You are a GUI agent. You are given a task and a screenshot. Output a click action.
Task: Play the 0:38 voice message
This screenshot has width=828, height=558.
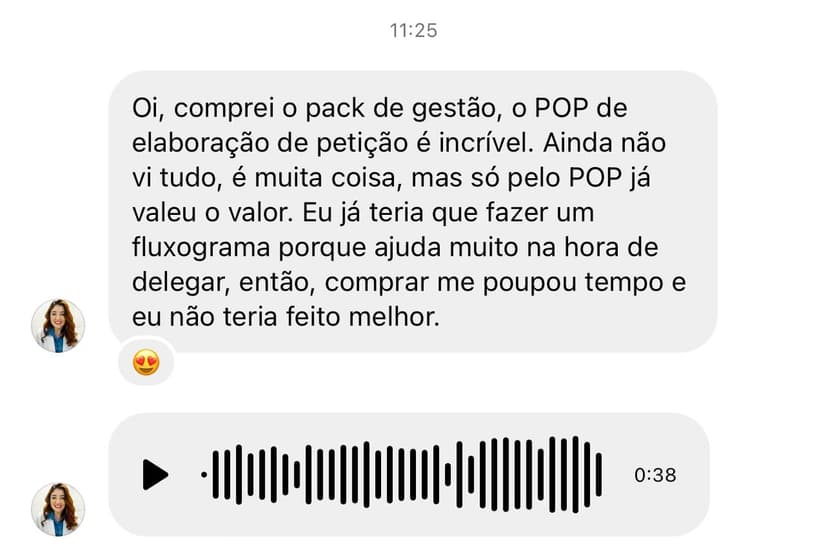(155, 474)
